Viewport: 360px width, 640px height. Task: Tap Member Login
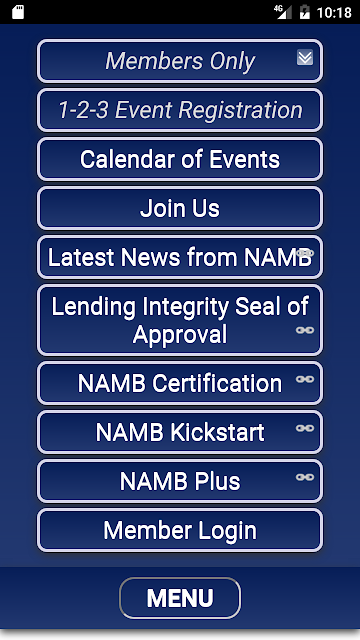180,530
